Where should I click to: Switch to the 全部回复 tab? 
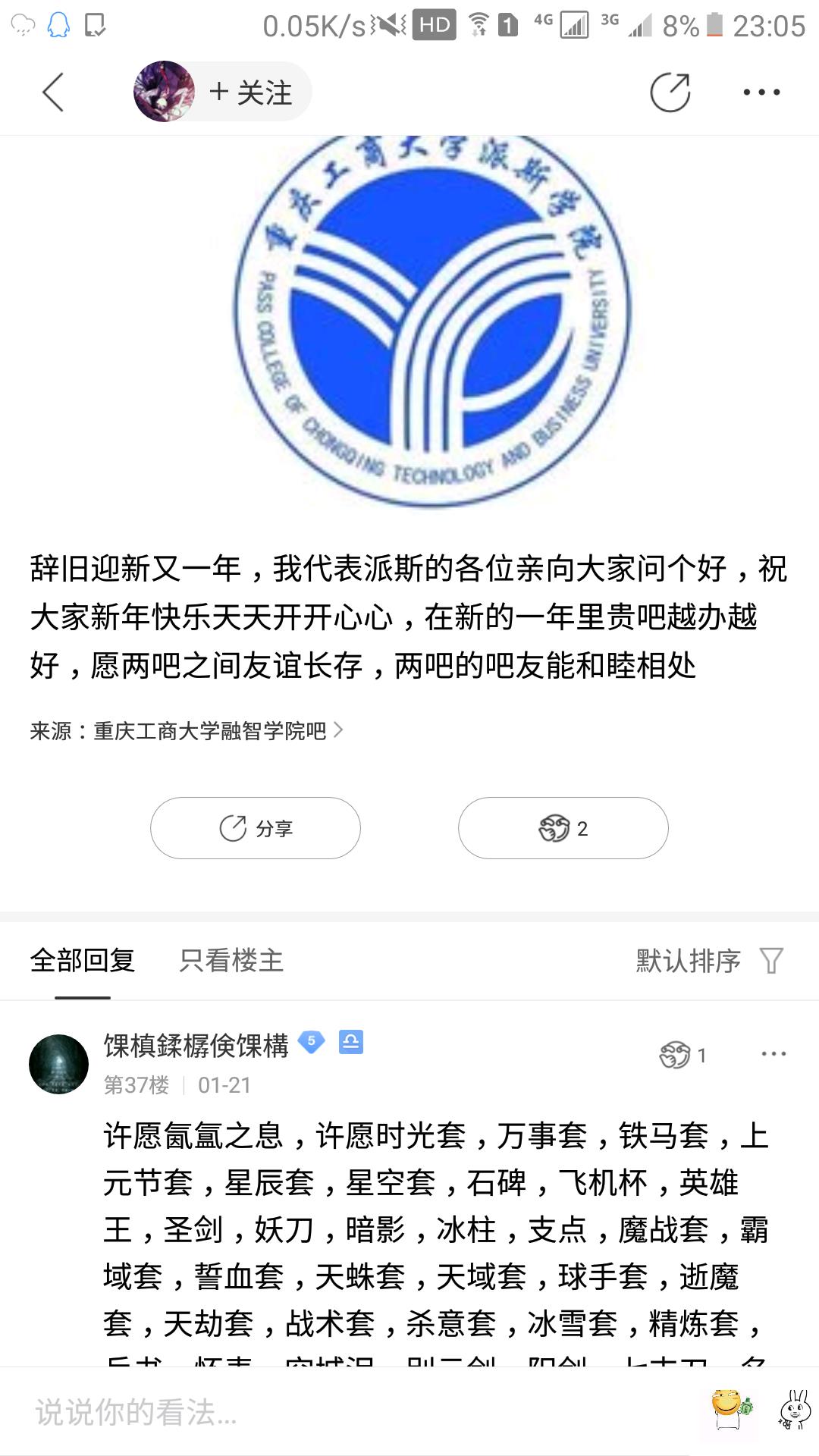83,961
